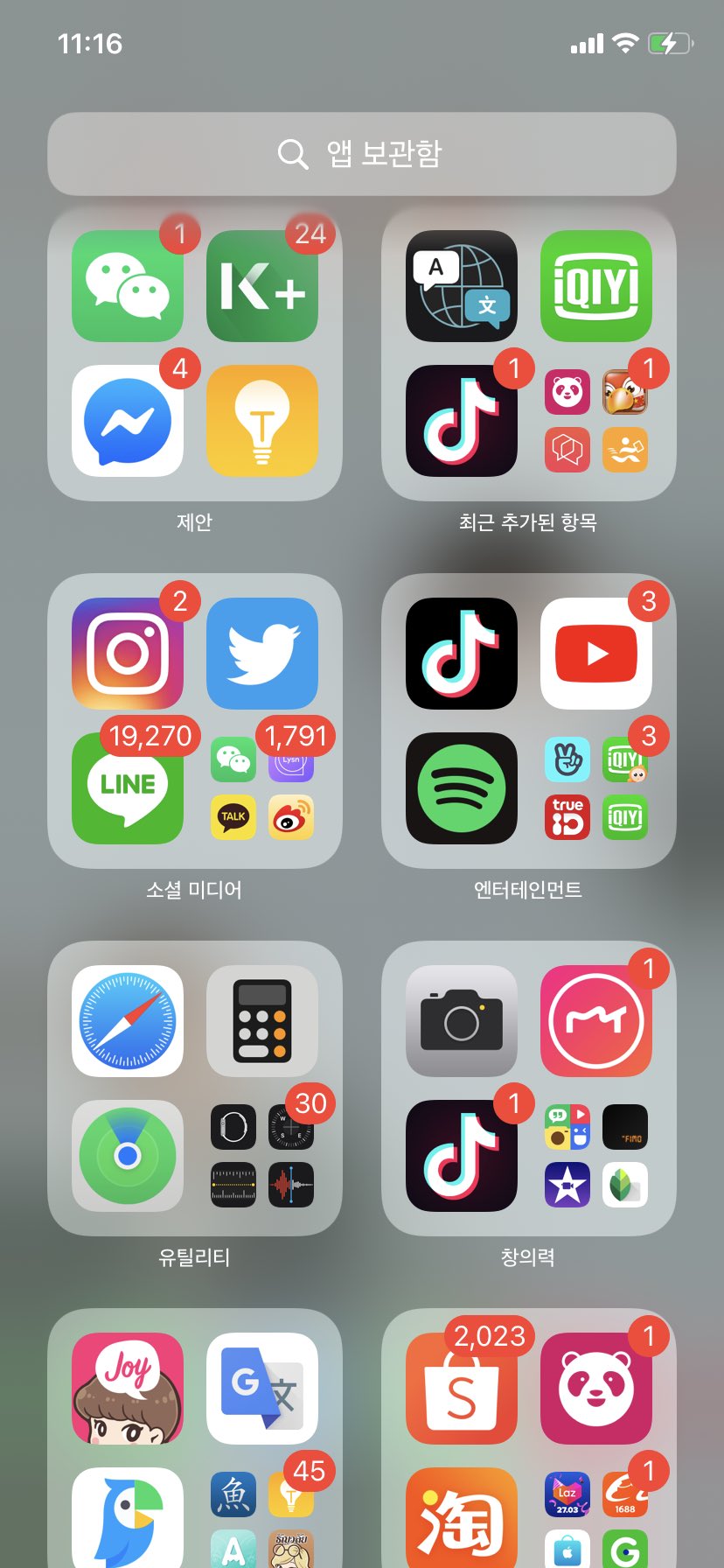Open the pink foodpanda app with badge
The height and width of the screenshot is (1568, 724).
click(596, 1389)
